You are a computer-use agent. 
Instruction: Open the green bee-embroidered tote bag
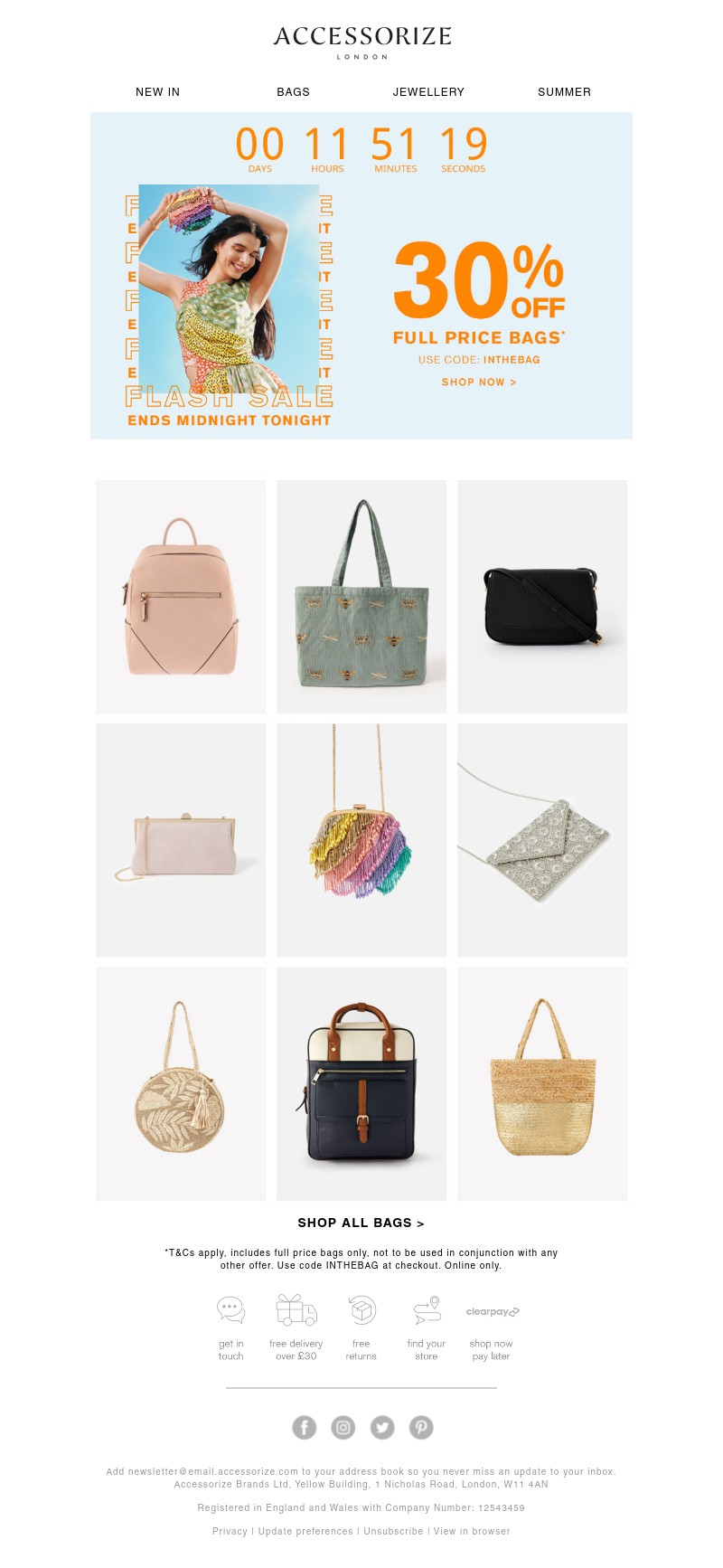[x=361, y=597]
